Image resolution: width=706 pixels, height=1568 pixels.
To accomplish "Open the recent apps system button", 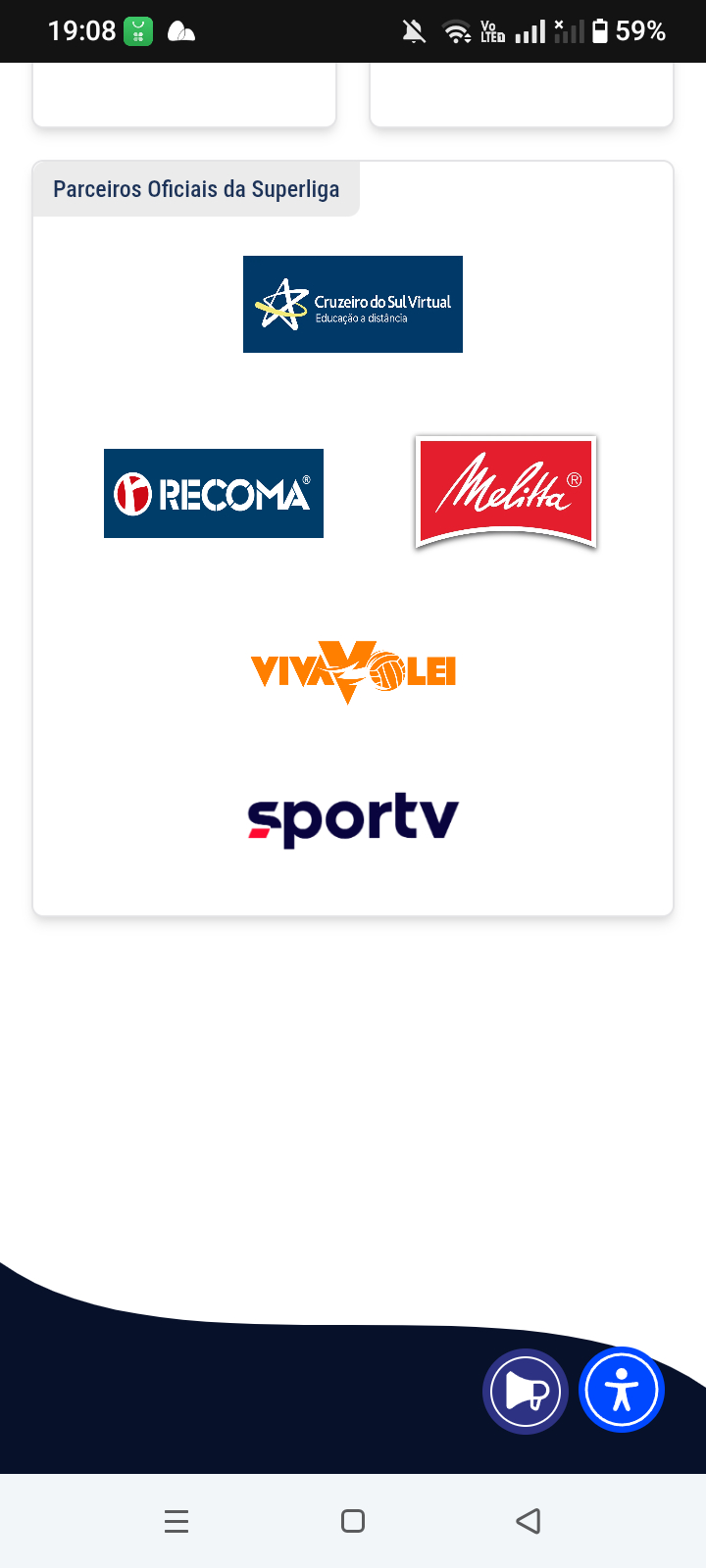I will point(176,1521).
